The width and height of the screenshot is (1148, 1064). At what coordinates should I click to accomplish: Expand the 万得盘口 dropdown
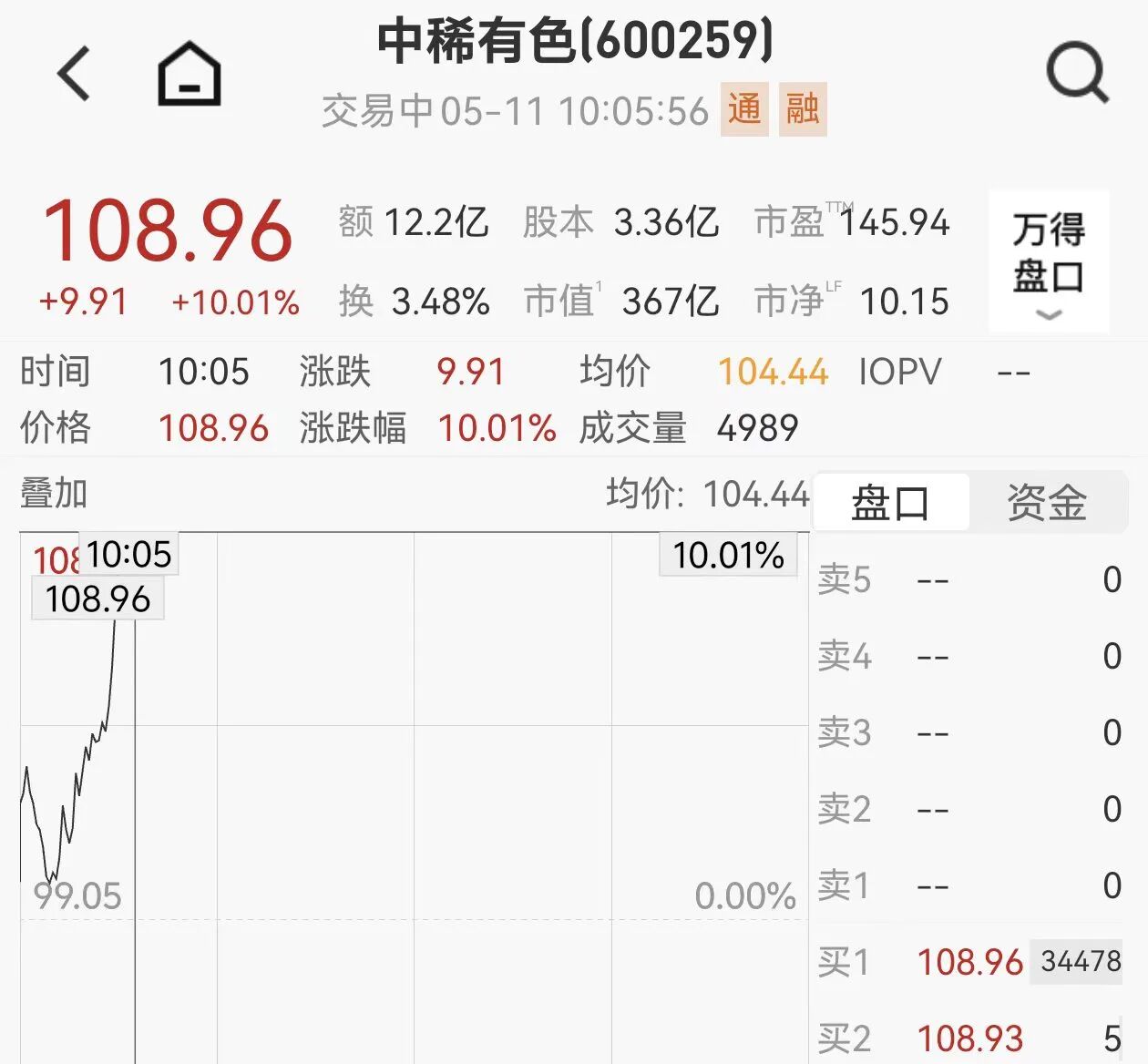1049,262
